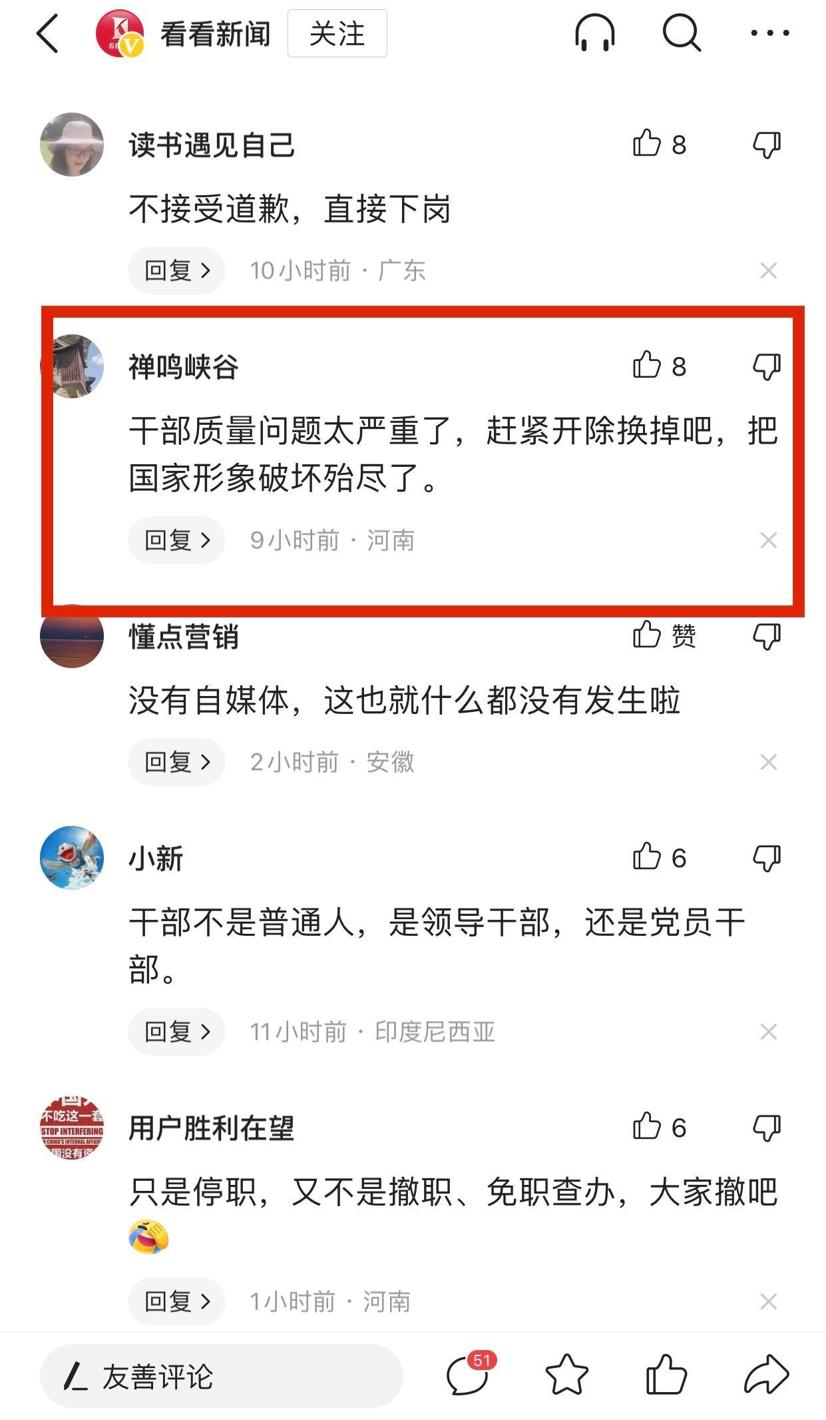Write in the 友善评论 comment field
The width and height of the screenshot is (826, 1420).
[220, 1377]
